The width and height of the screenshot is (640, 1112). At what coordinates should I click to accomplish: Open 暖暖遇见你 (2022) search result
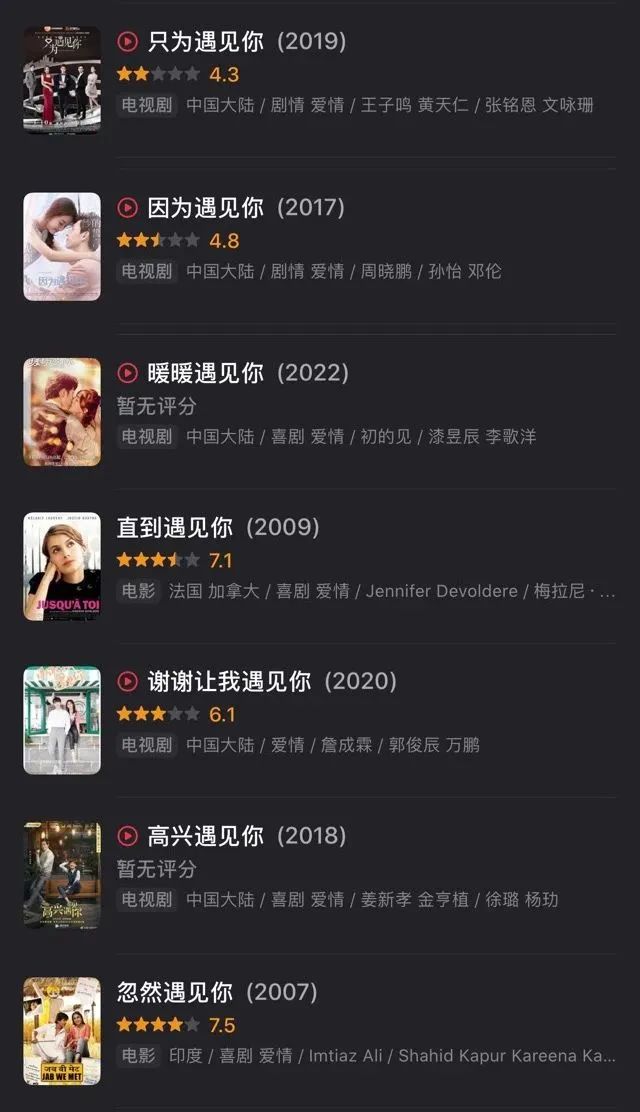coord(248,373)
